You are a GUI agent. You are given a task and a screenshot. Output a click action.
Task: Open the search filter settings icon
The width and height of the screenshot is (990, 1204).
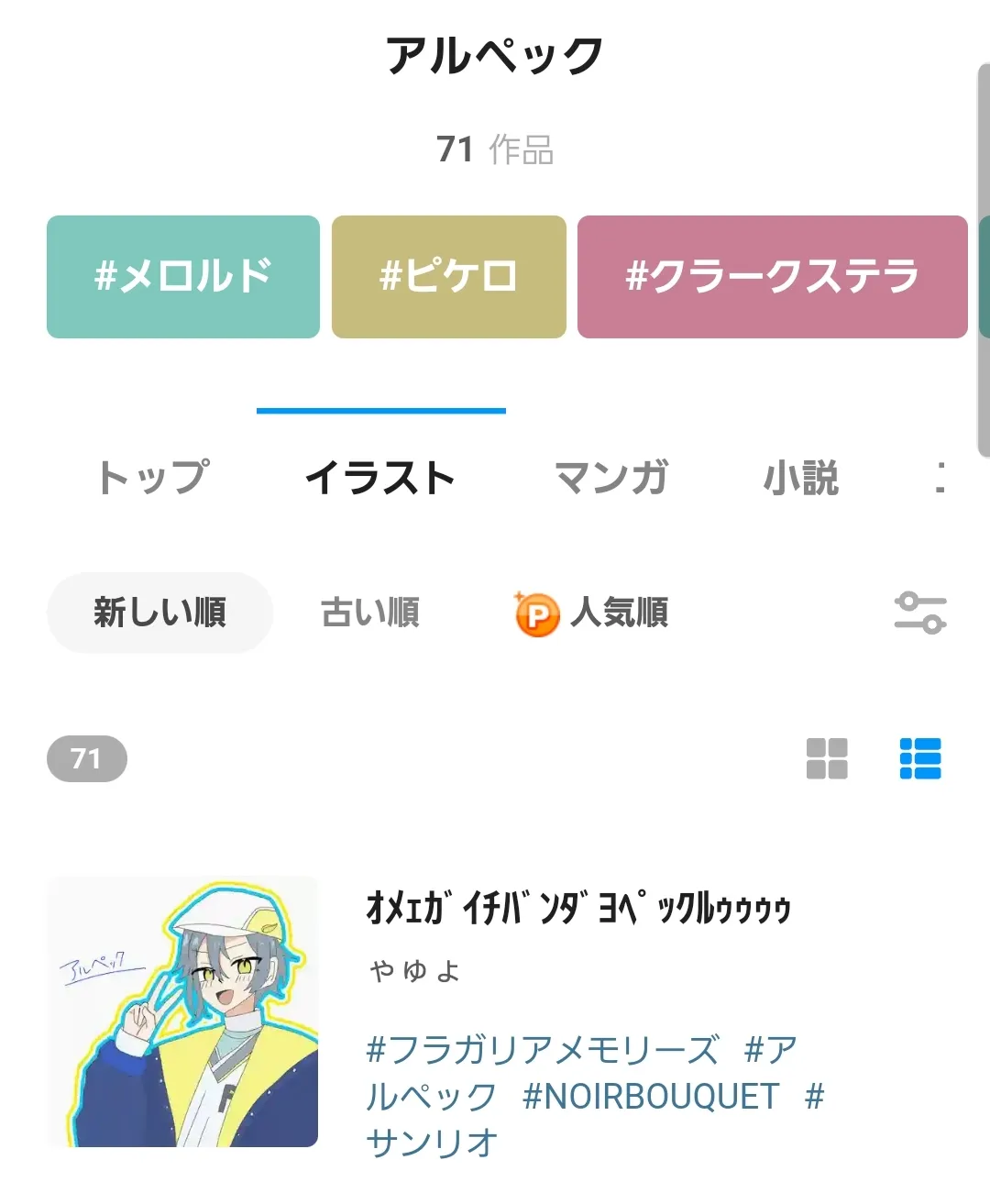(x=919, y=613)
